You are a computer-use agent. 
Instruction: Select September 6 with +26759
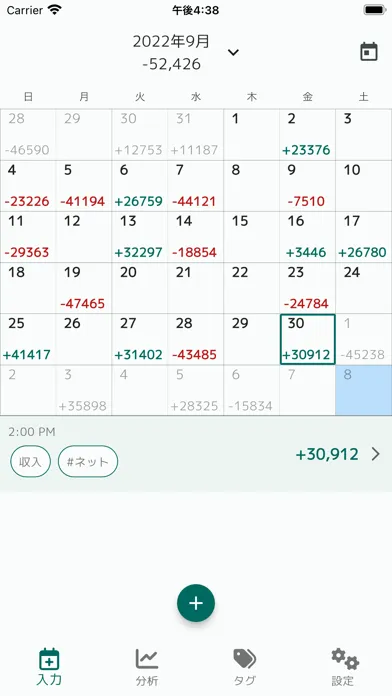click(139, 186)
